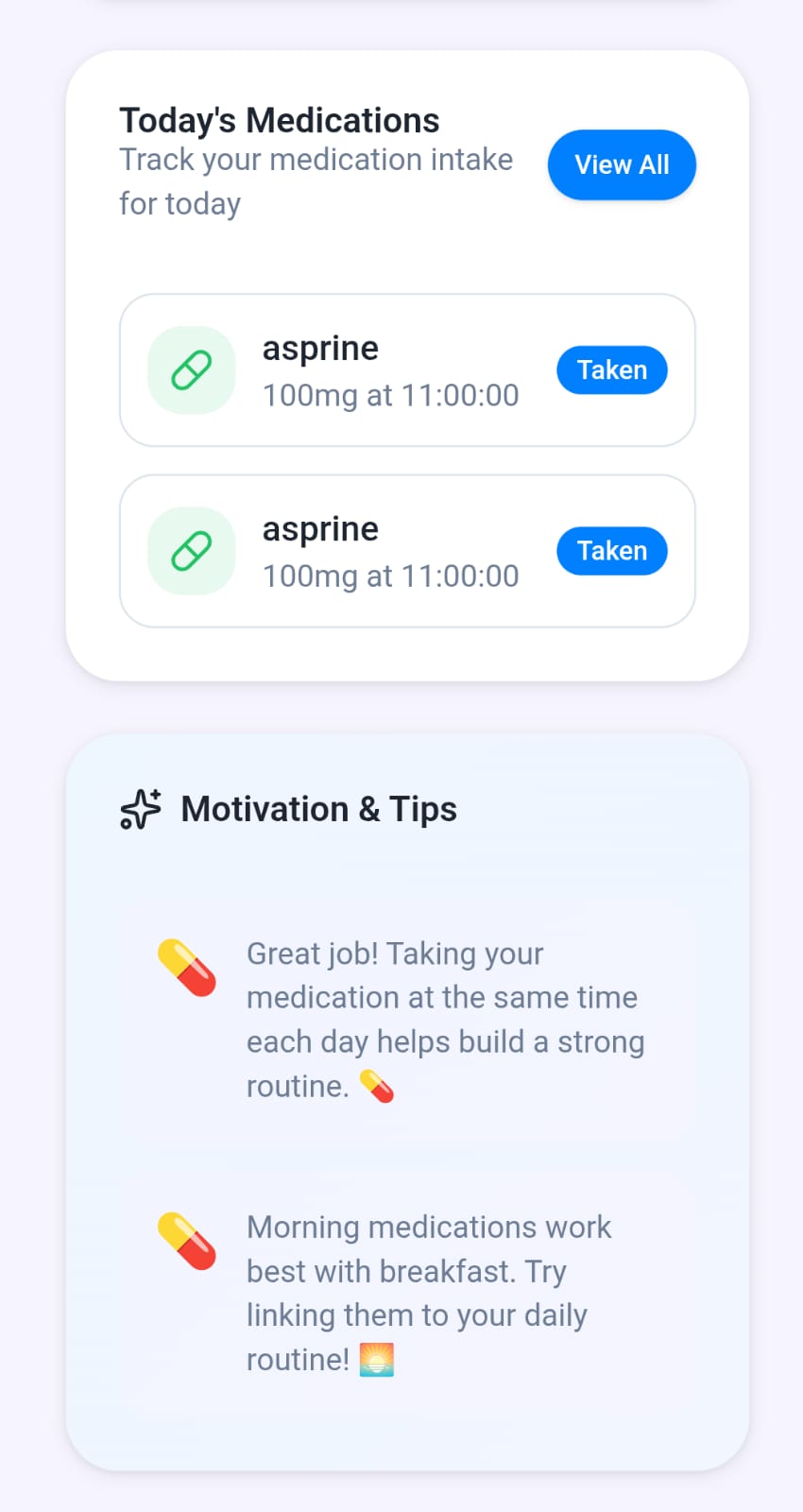Click the sunrise emoji ending the morning tip
This screenshot has width=803, height=1512.
pos(377,1359)
